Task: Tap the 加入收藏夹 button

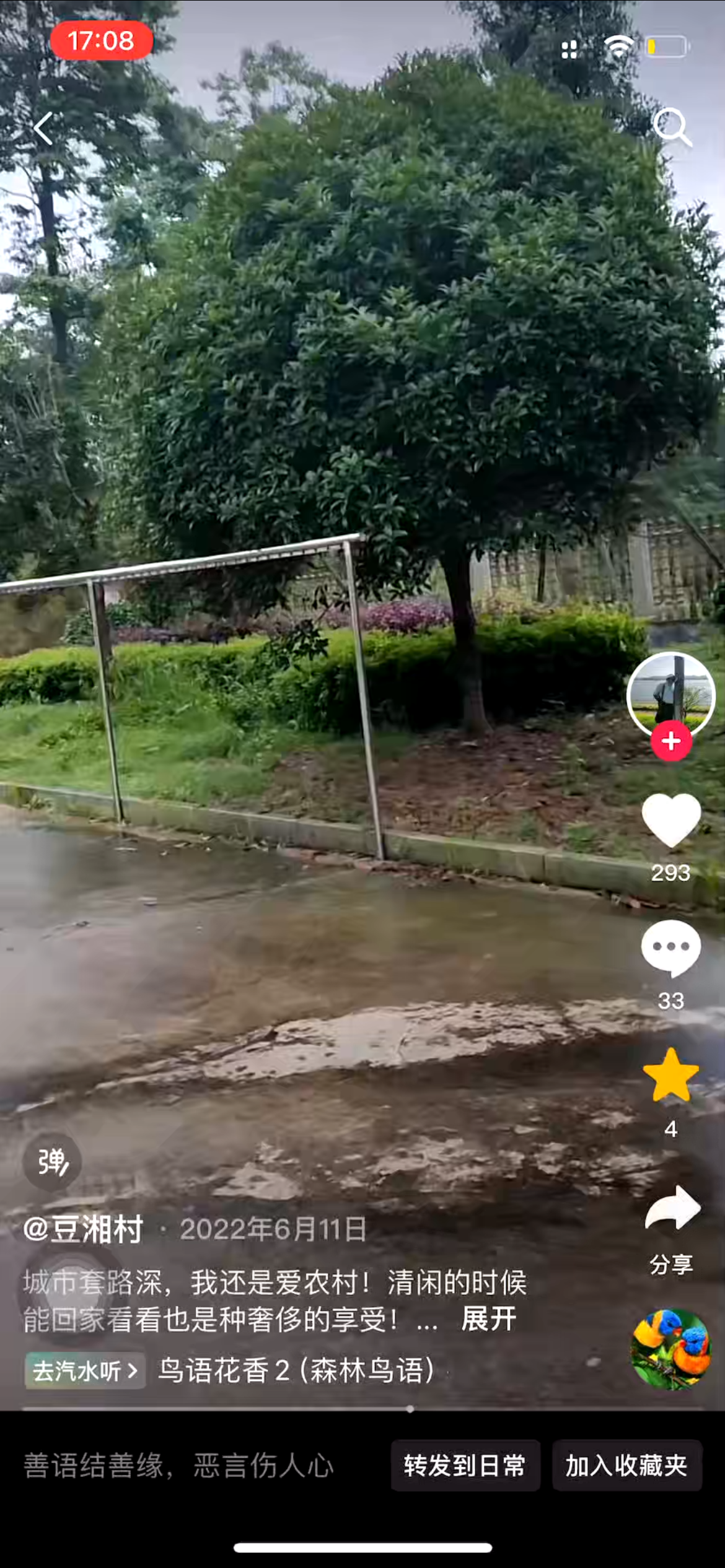Action: coord(626,1466)
